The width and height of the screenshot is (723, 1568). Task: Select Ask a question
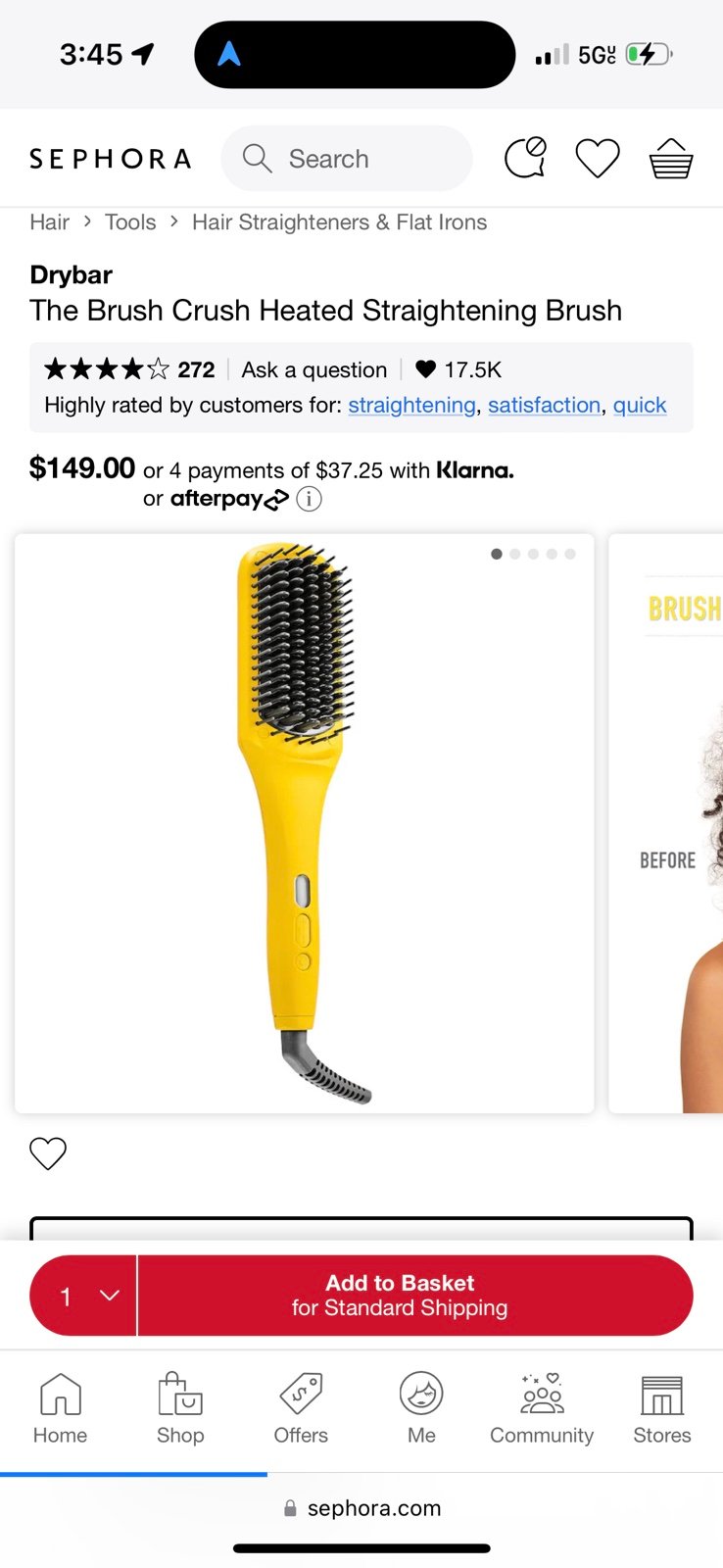tap(314, 369)
